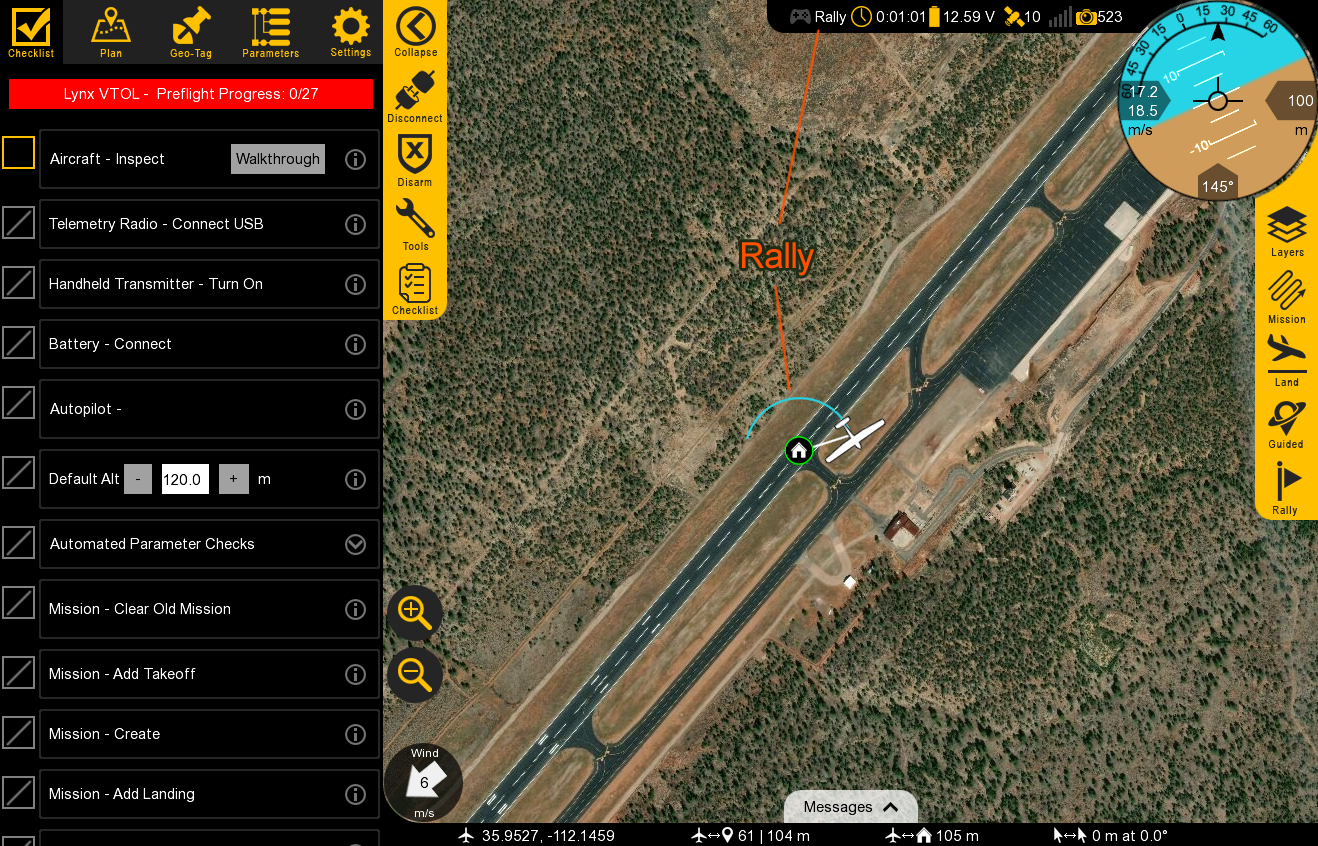
Task: Show info for Telemetry Radio - Connect USB
Action: point(355,224)
